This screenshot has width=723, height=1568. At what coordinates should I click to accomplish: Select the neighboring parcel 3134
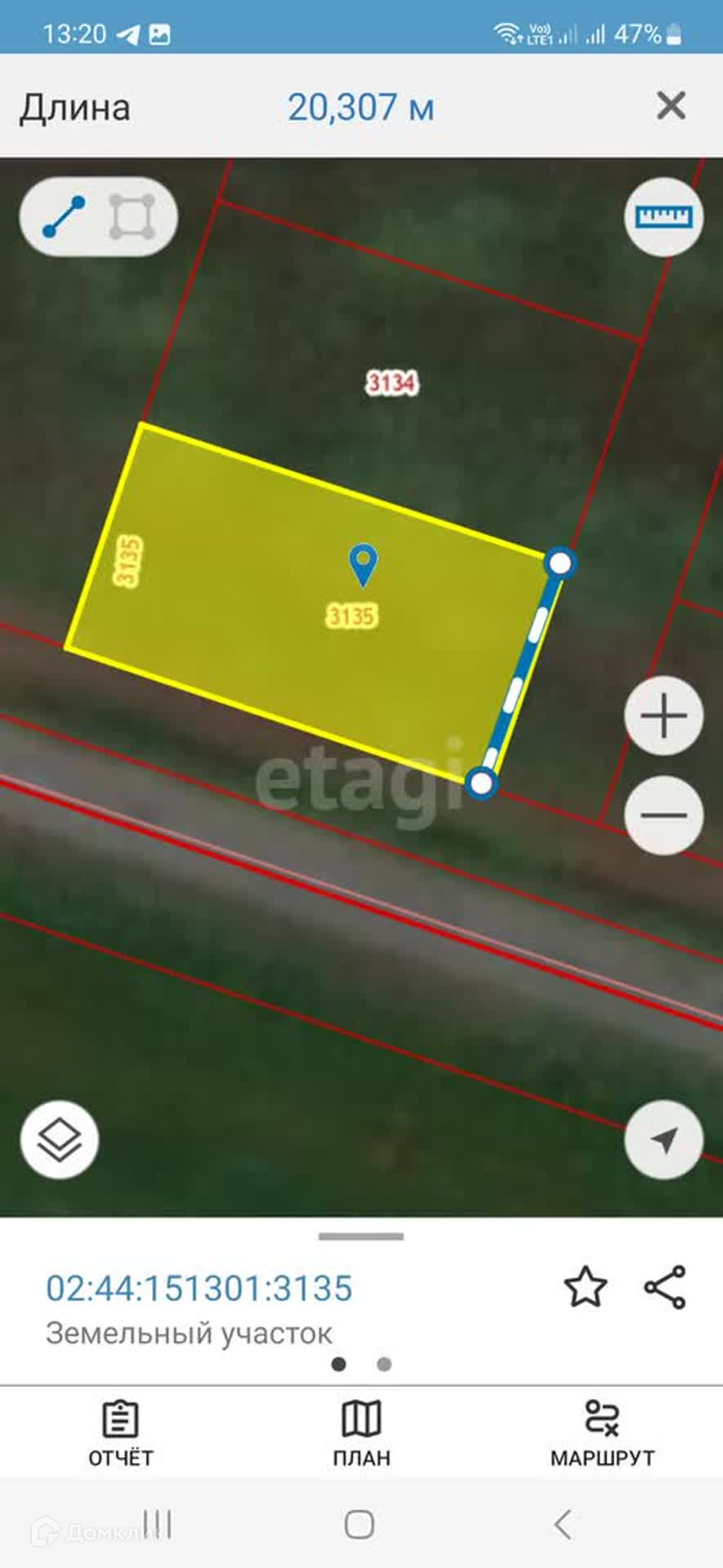pyautogui.click(x=391, y=383)
